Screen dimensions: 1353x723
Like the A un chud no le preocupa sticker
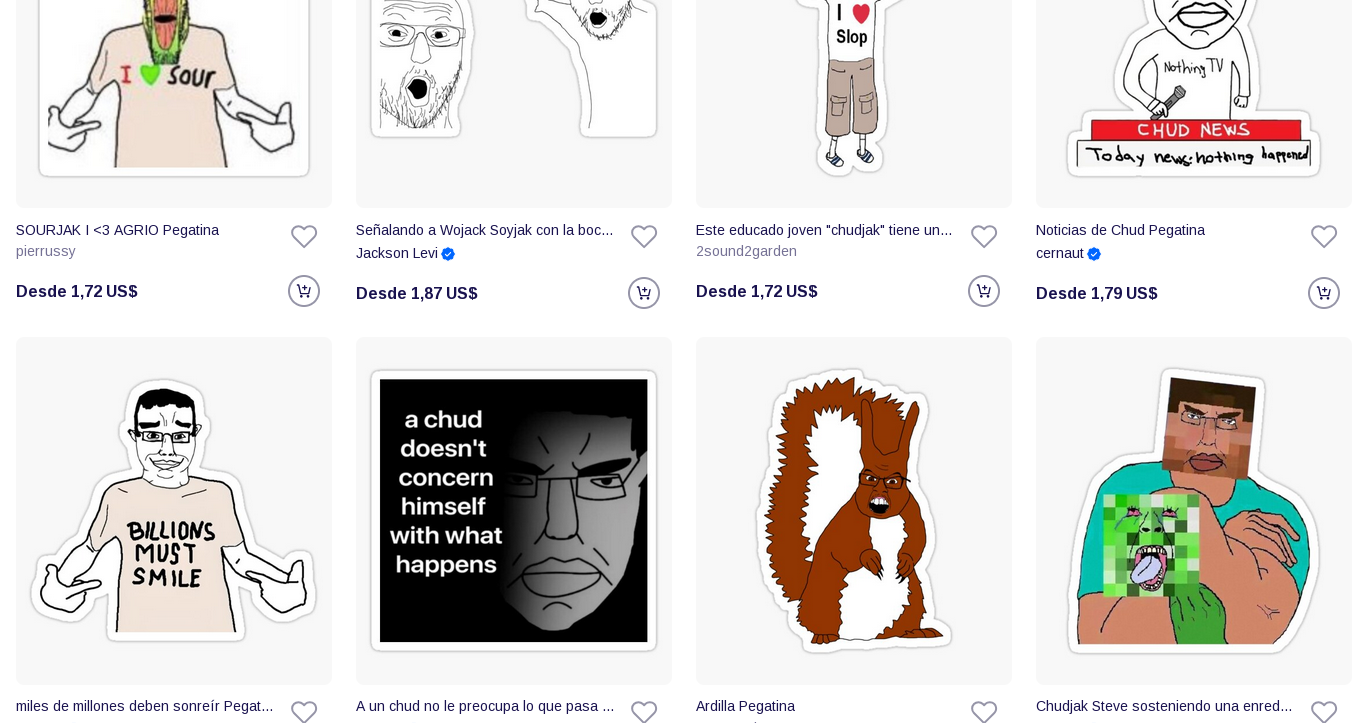[x=644, y=712]
